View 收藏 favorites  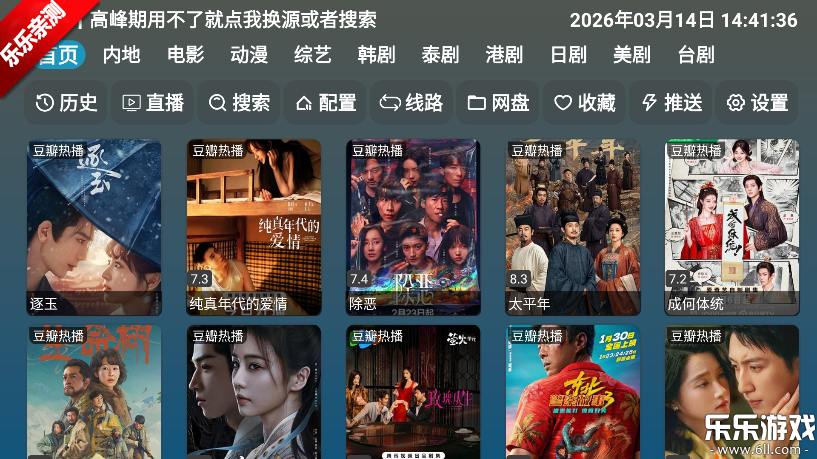coord(585,103)
